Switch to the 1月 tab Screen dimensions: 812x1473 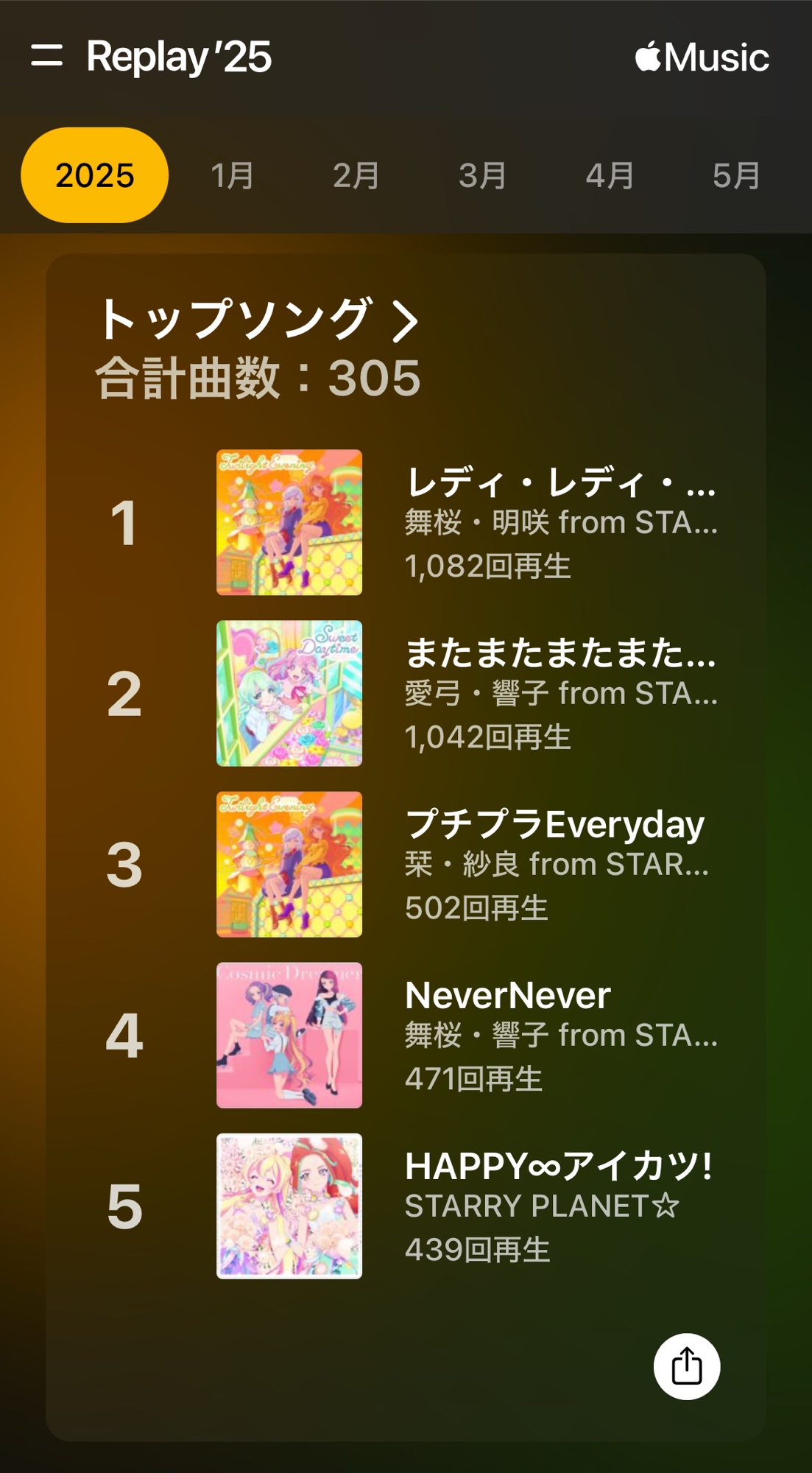pyautogui.click(x=232, y=176)
